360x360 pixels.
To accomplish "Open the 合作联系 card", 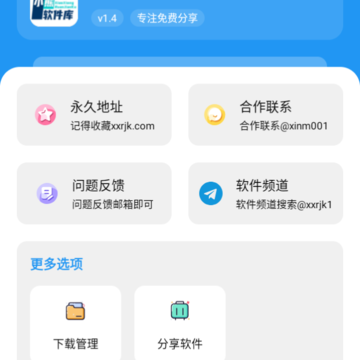I will [266, 115].
